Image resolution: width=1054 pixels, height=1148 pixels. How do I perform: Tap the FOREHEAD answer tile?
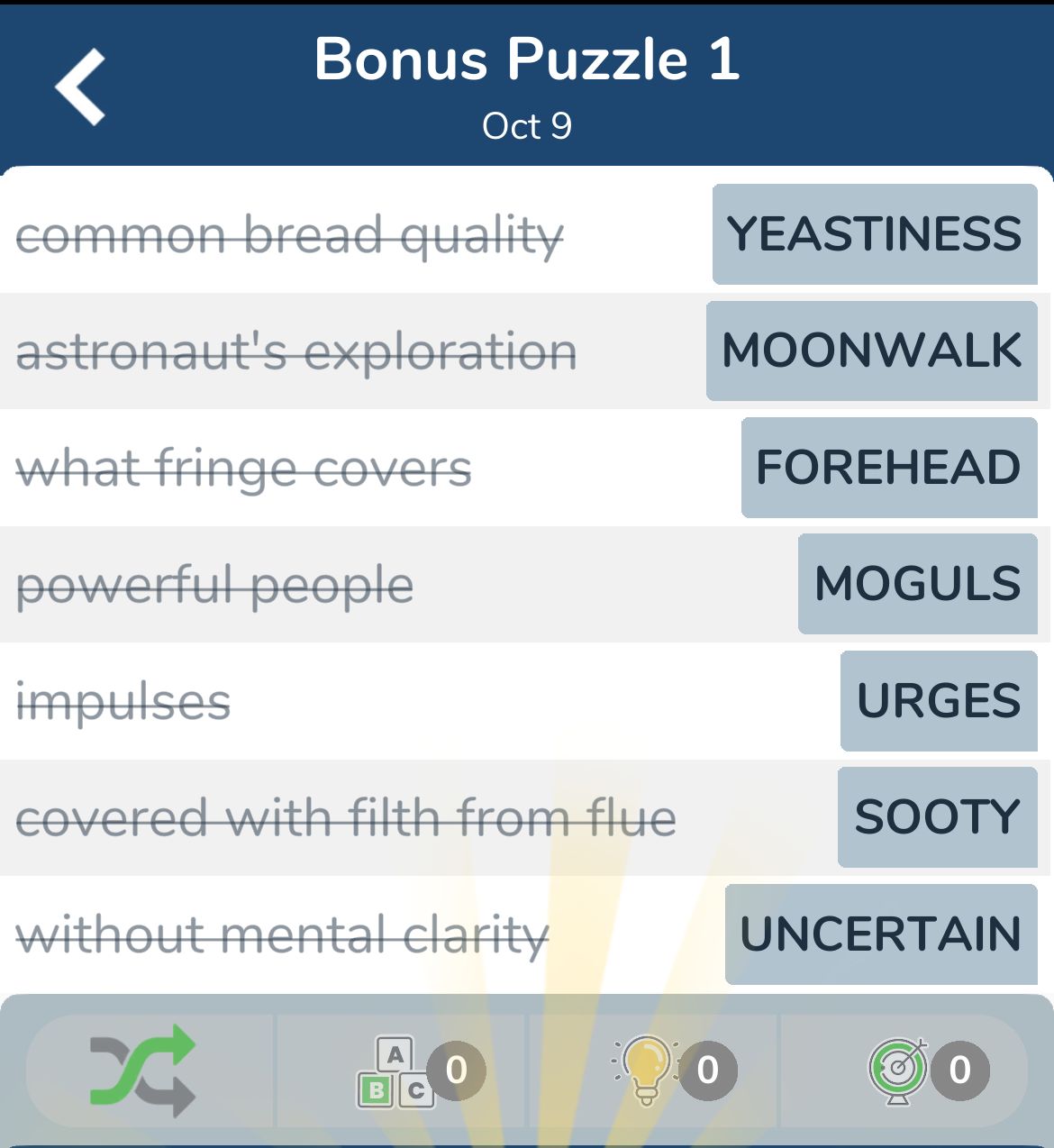(888, 467)
